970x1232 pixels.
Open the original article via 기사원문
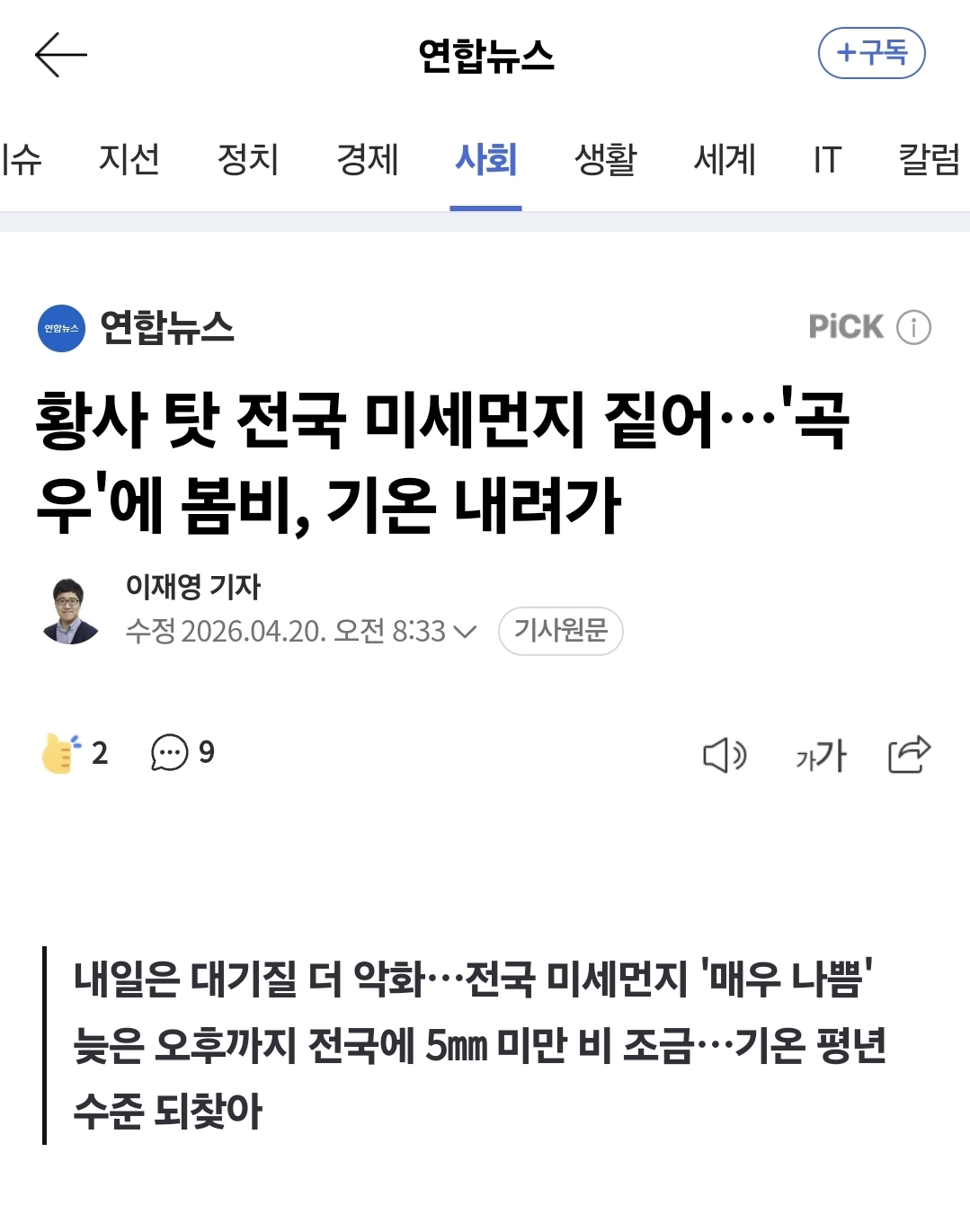pyautogui.click(x=560, y=631)
